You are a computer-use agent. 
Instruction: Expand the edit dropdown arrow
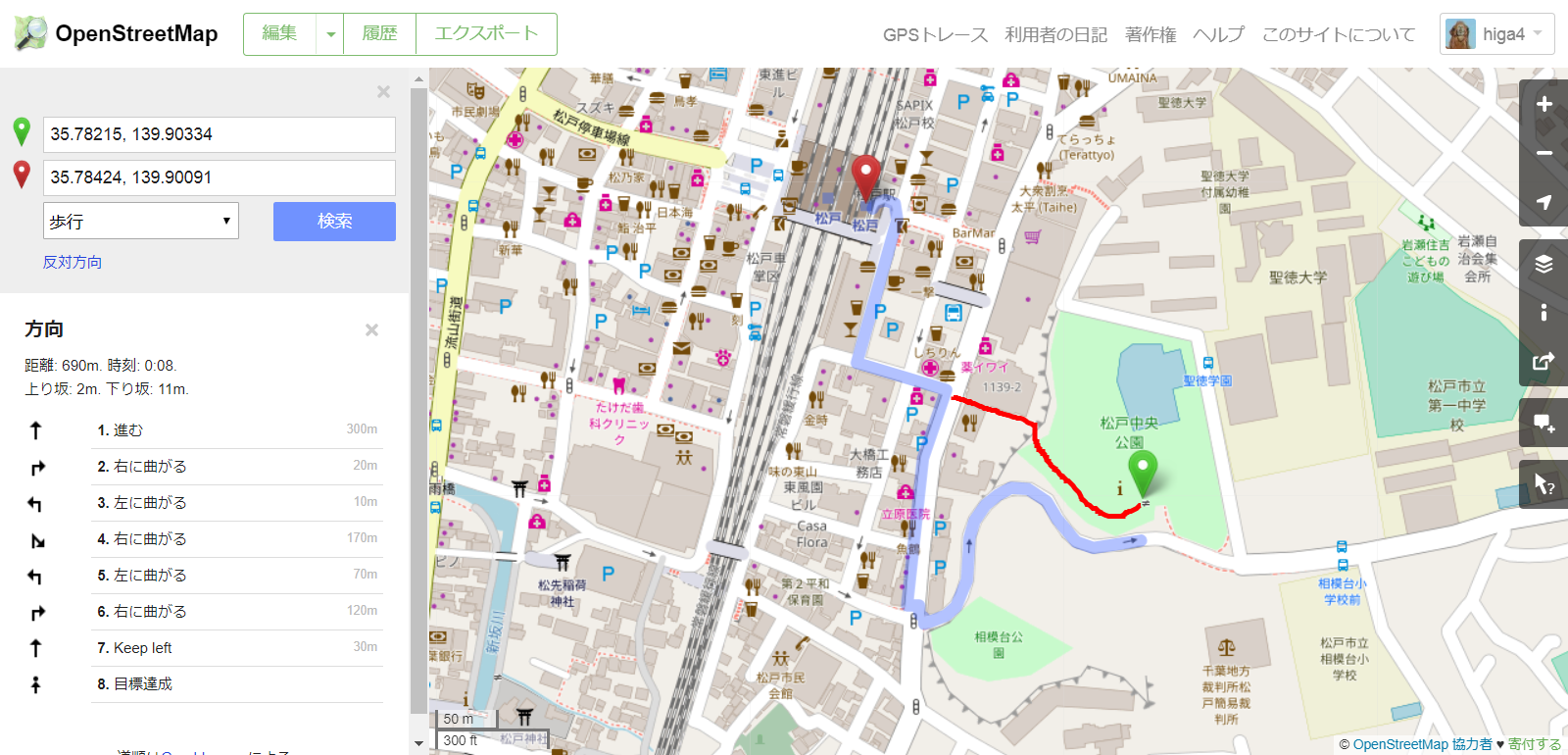tap(330, 34)
